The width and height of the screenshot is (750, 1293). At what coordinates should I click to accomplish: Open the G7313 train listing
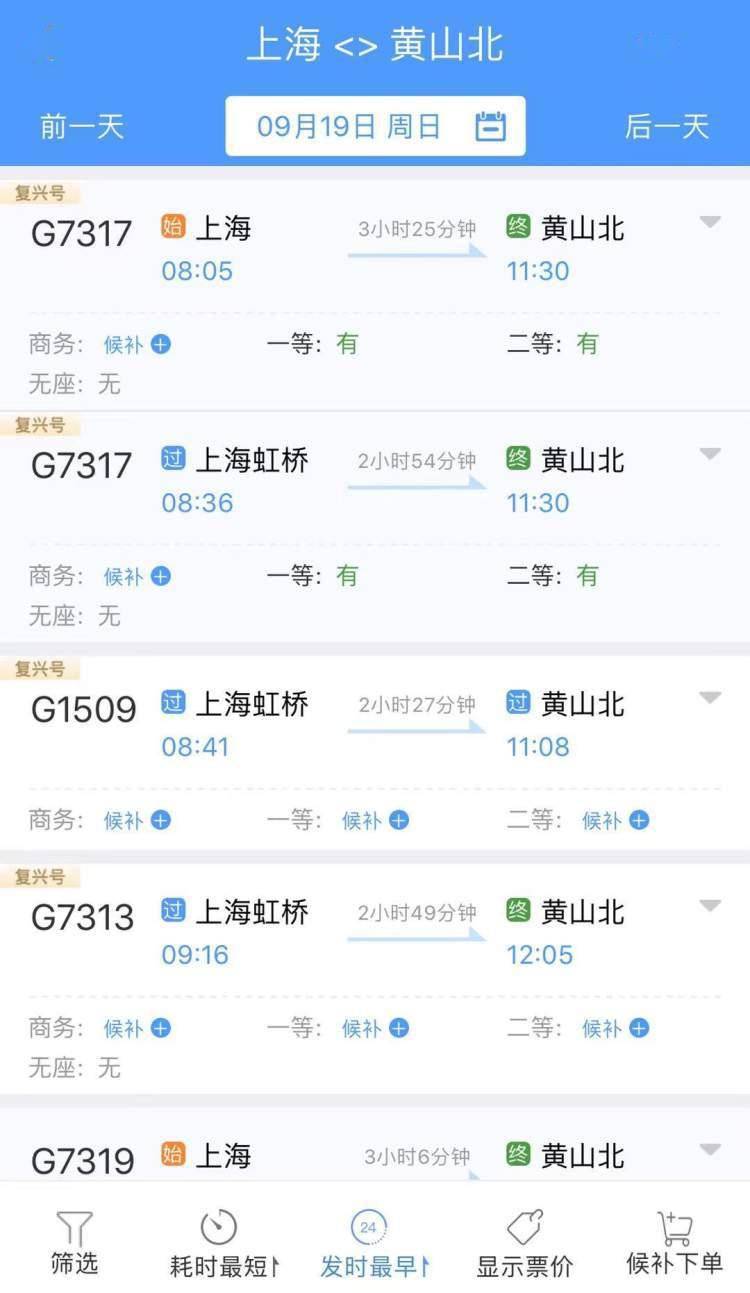pos(375,978)
